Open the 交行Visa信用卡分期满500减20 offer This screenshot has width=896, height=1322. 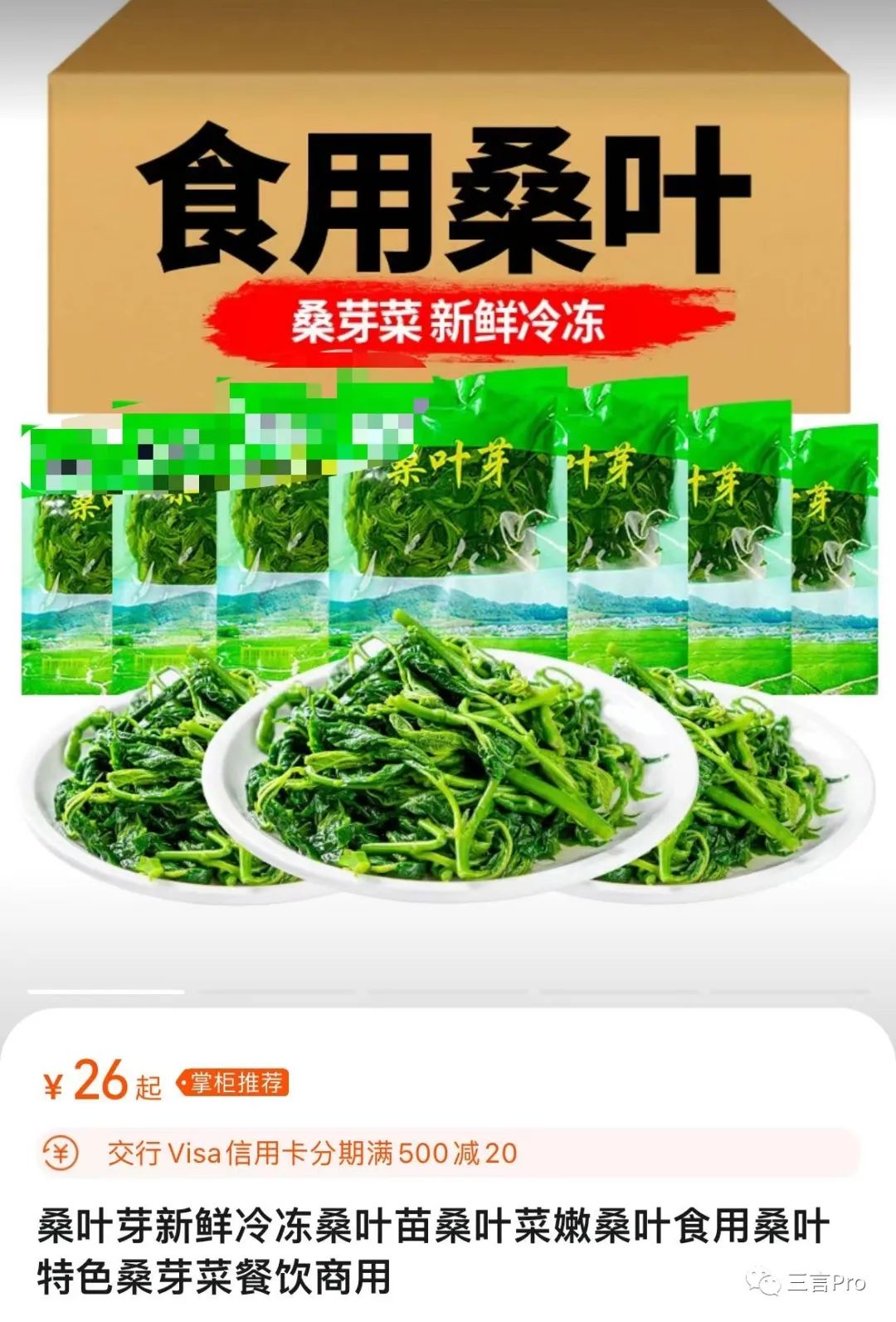[x=312, y=1153]
